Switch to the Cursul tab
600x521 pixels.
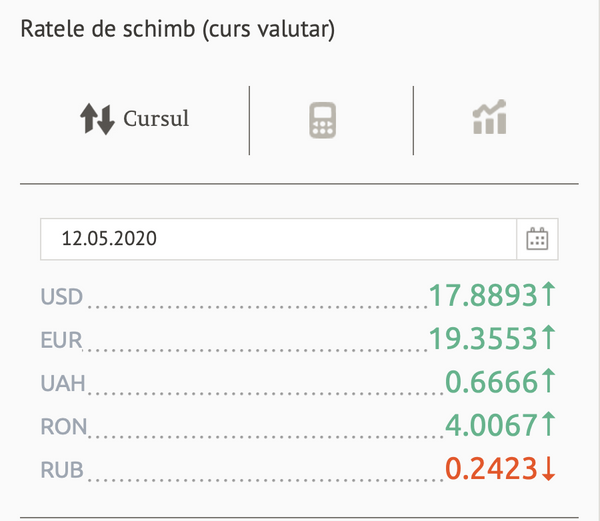135,120
